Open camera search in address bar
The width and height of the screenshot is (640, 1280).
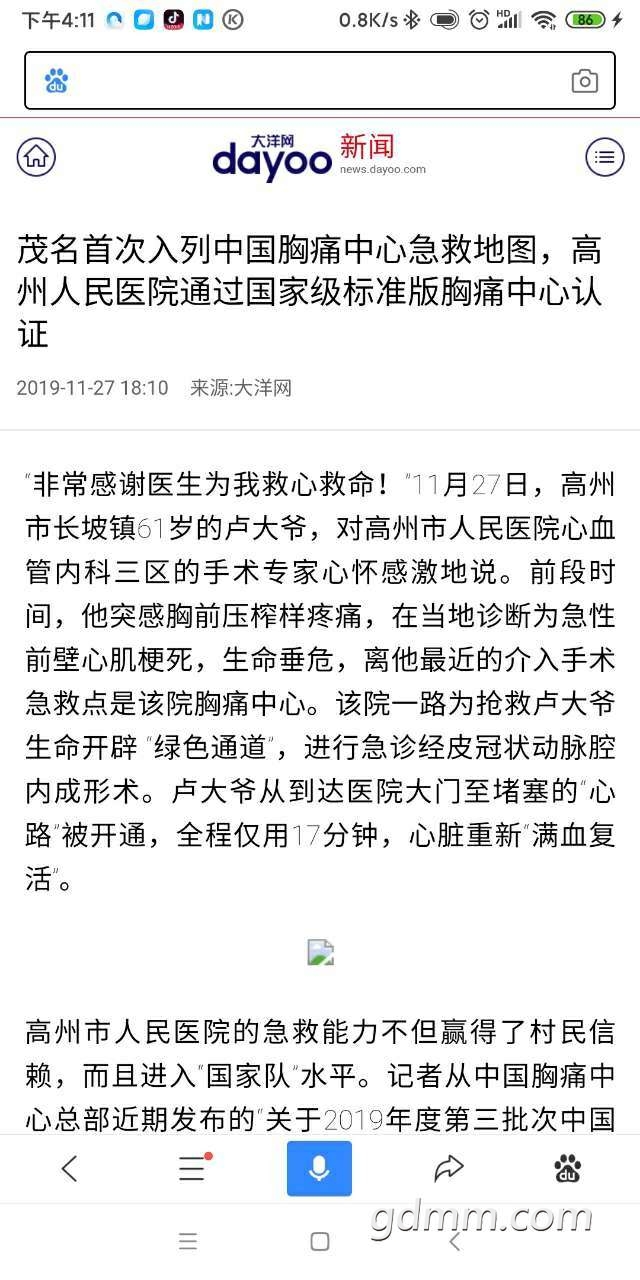pyautogui.click(x=585, y=81)
